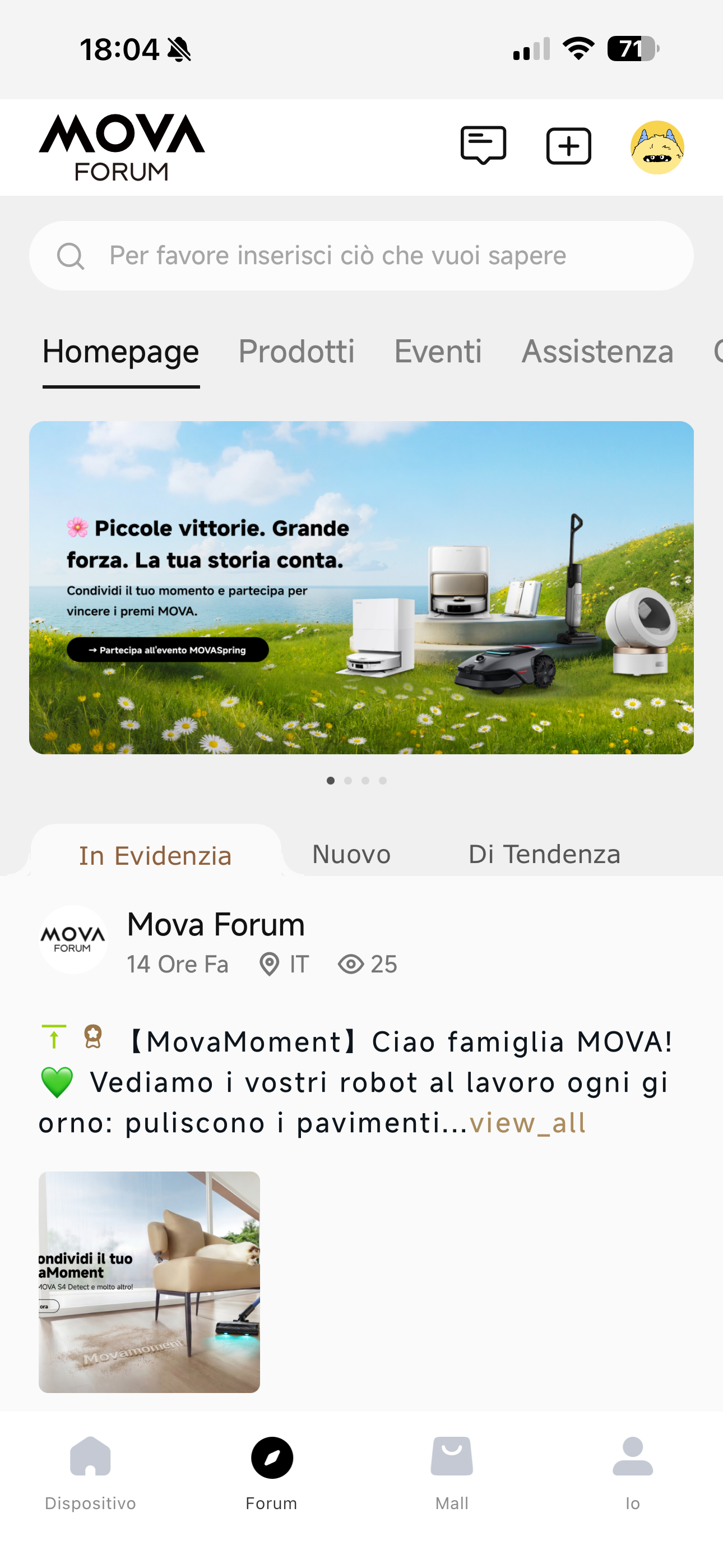Select the In Evidenza feed tab

coord(155,855)
